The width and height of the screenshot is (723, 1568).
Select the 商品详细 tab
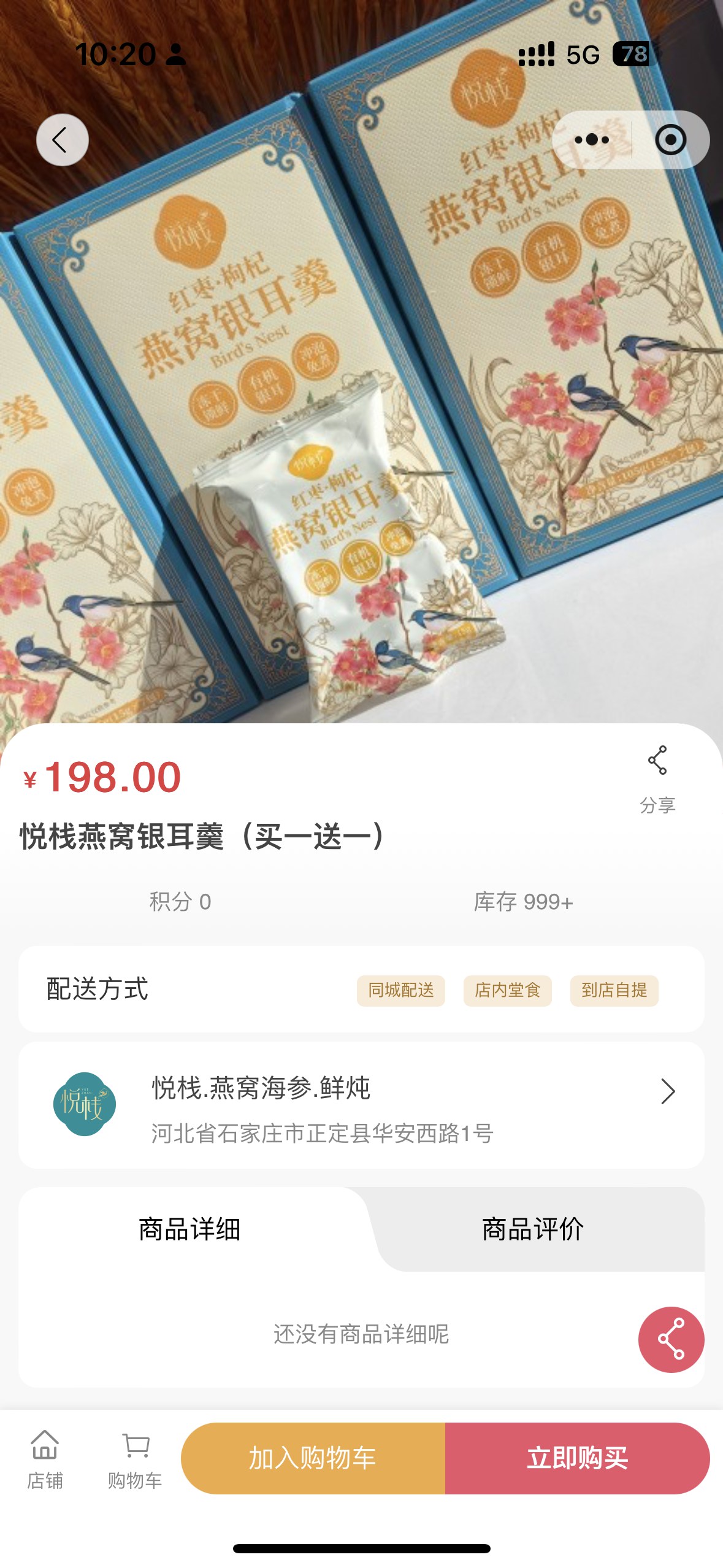(189, 1229)
